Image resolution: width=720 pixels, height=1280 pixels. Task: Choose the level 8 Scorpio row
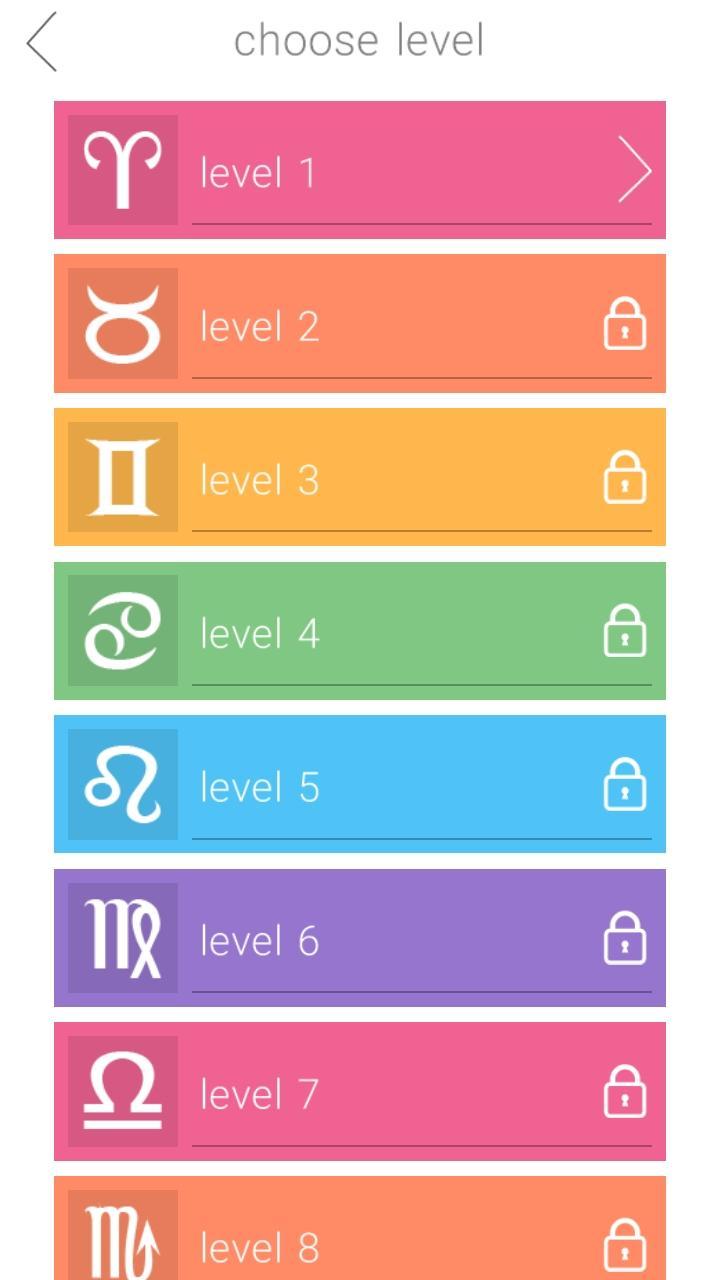(x=360, y=1235)
